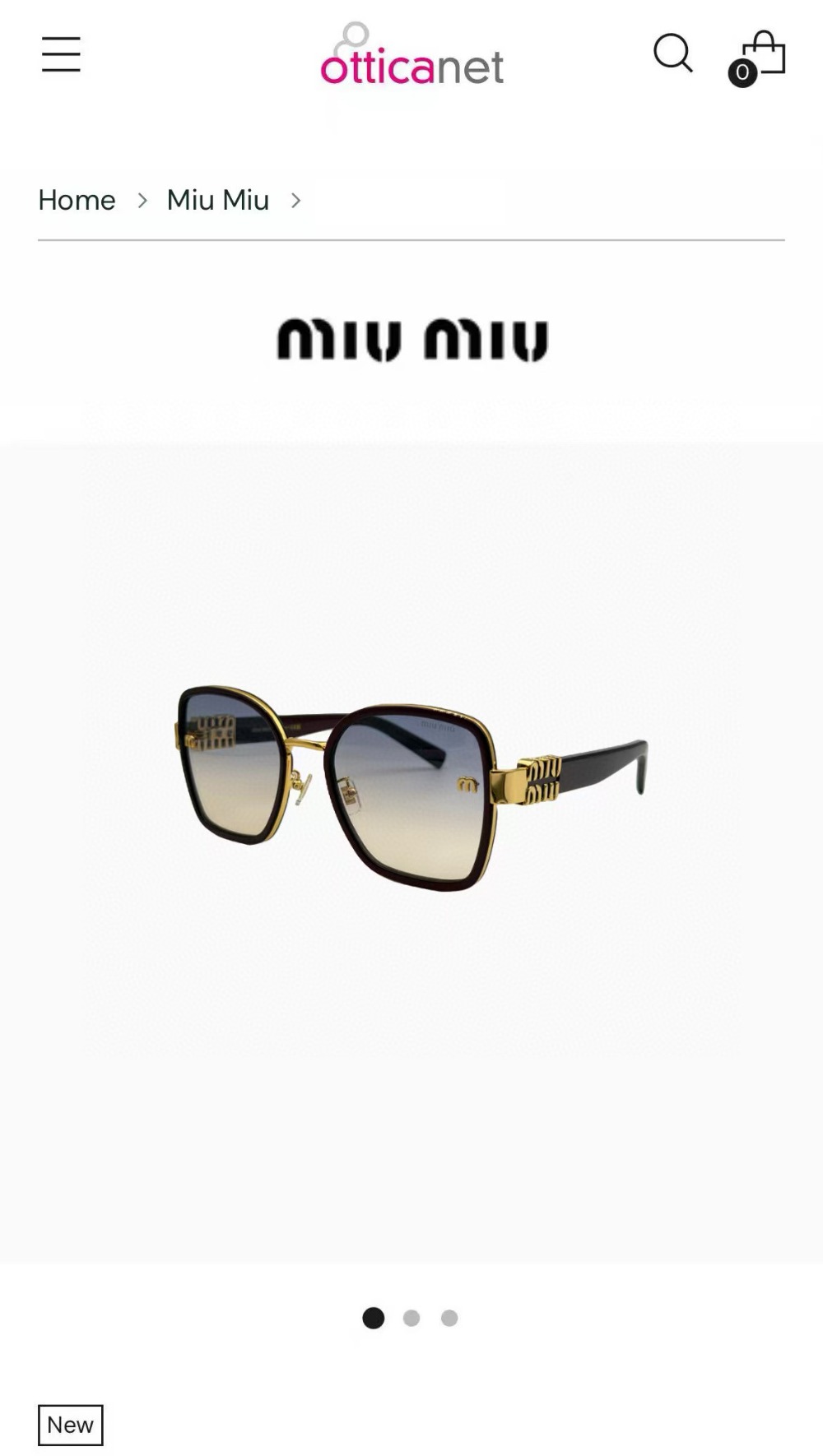Open the sunglasses product image
Image resolution: width=823 pixels, height=1456 pixels.
(x=411, y=786)
